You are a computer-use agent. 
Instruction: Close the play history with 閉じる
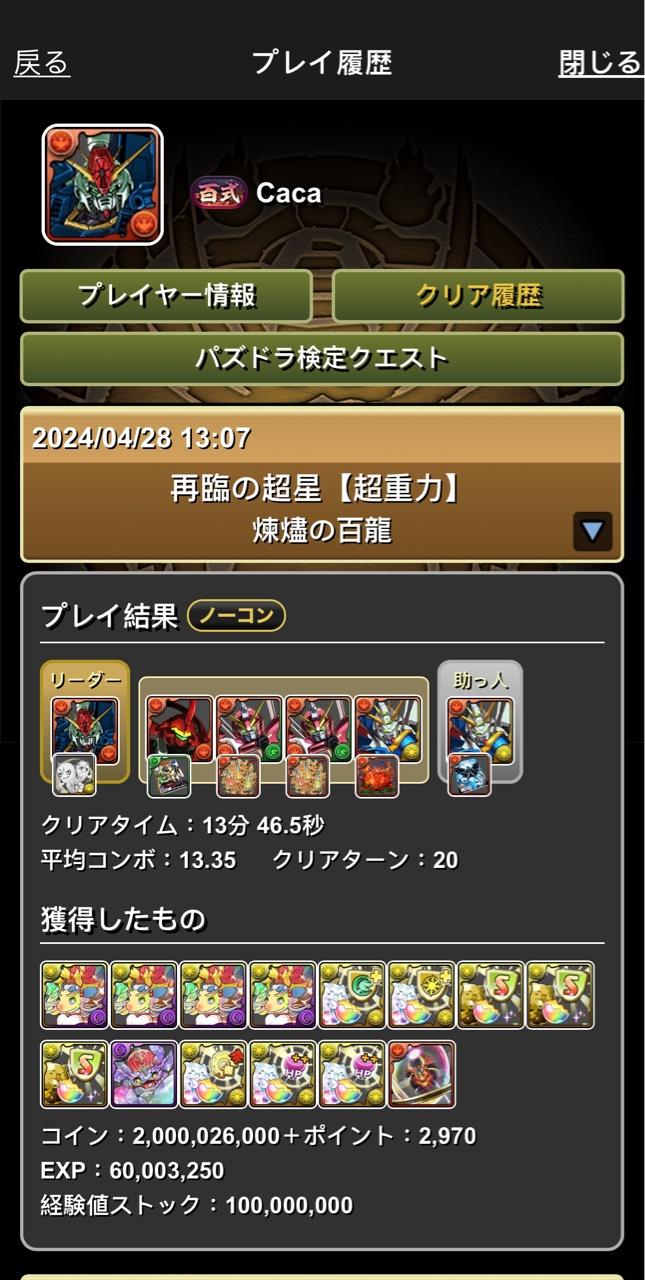coord(599,63)
